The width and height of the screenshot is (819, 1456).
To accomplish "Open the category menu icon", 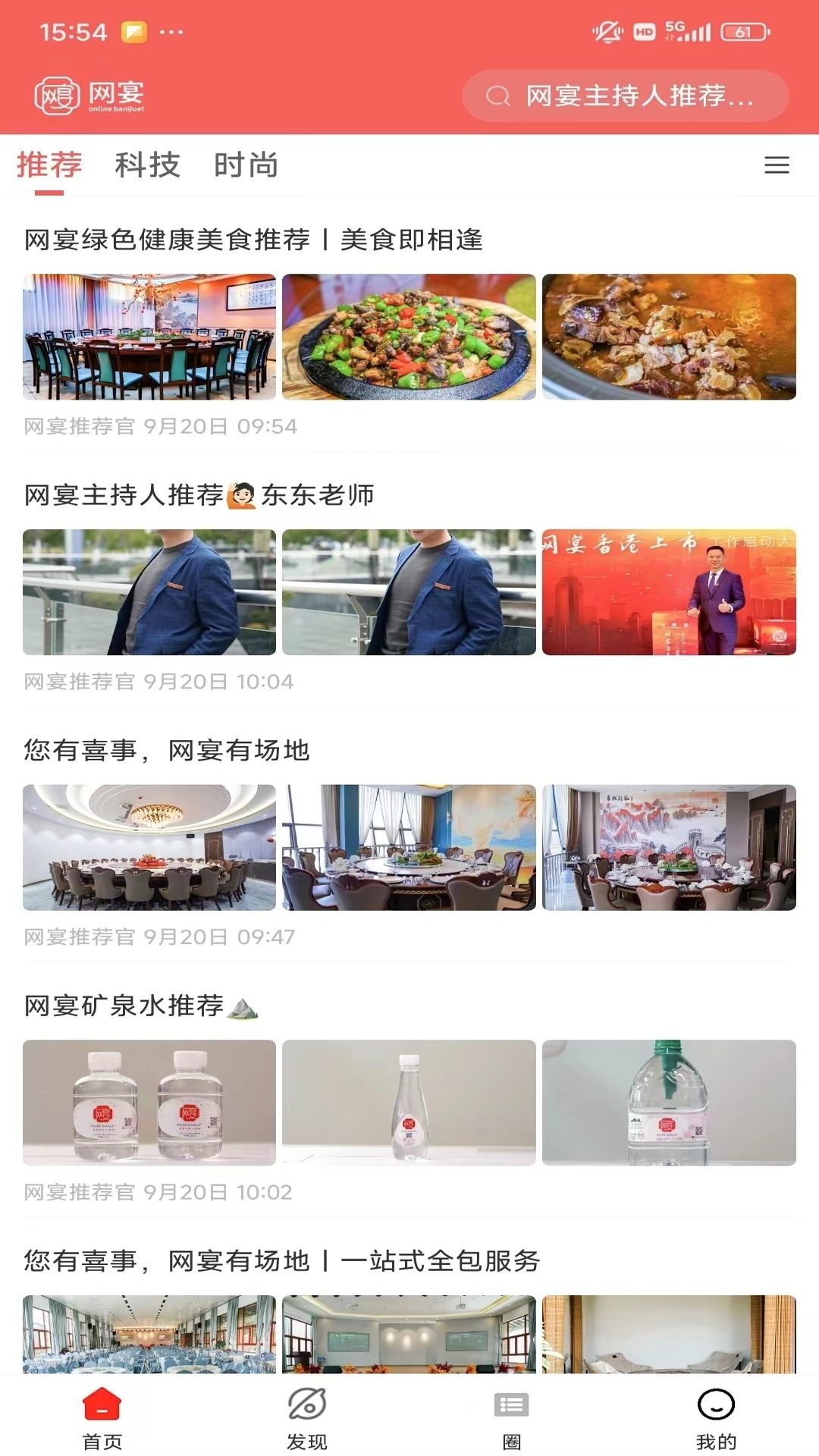I will [776, 165].
